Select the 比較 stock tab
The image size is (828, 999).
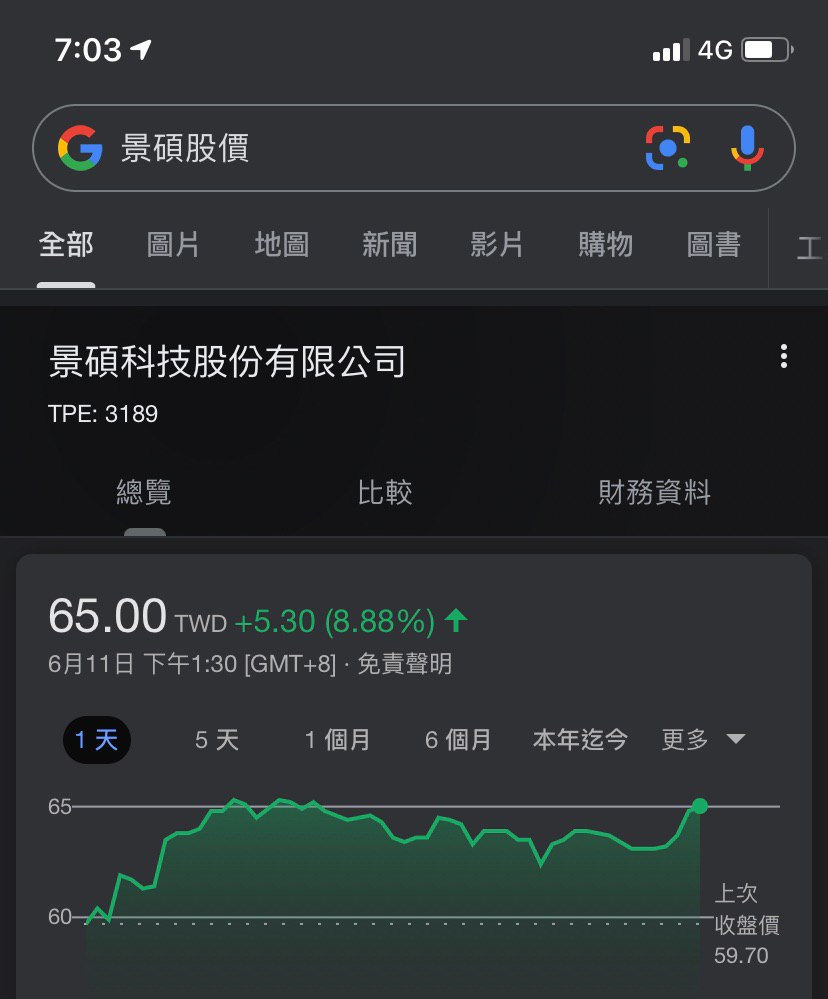pyautogui.click(x=385, y=492)
